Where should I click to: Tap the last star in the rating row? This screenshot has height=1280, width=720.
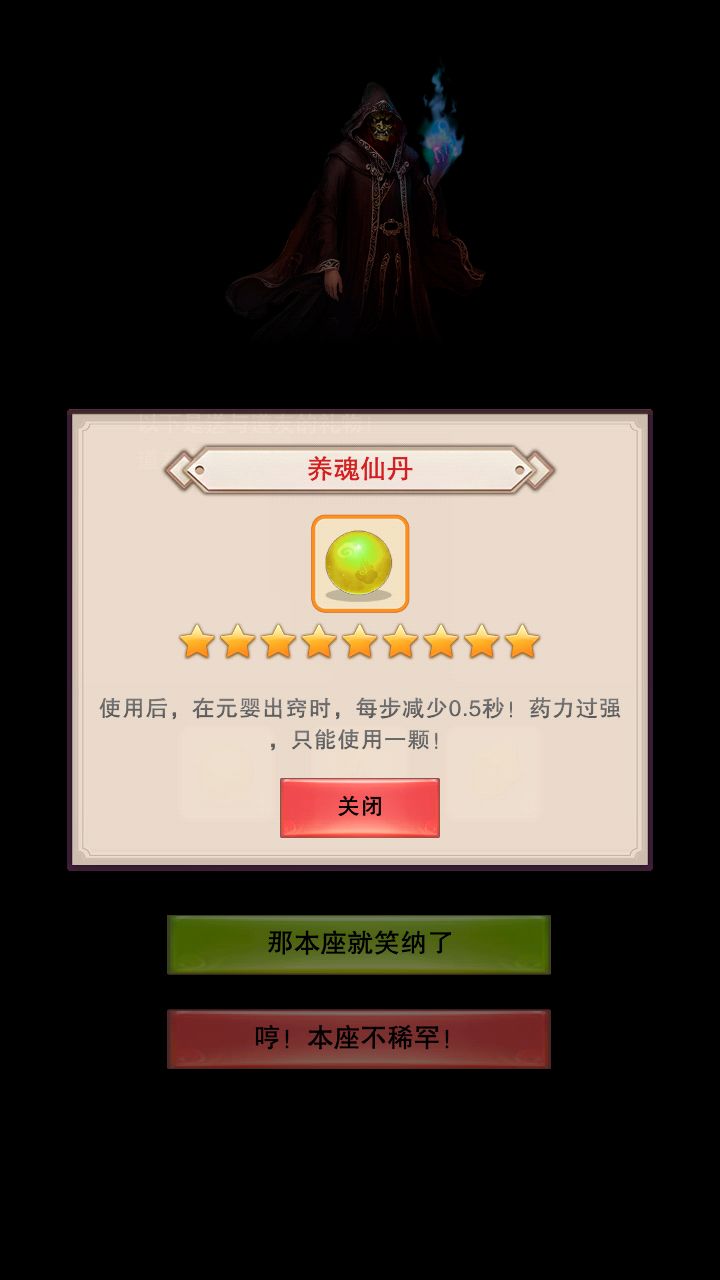tap(520, 644)
